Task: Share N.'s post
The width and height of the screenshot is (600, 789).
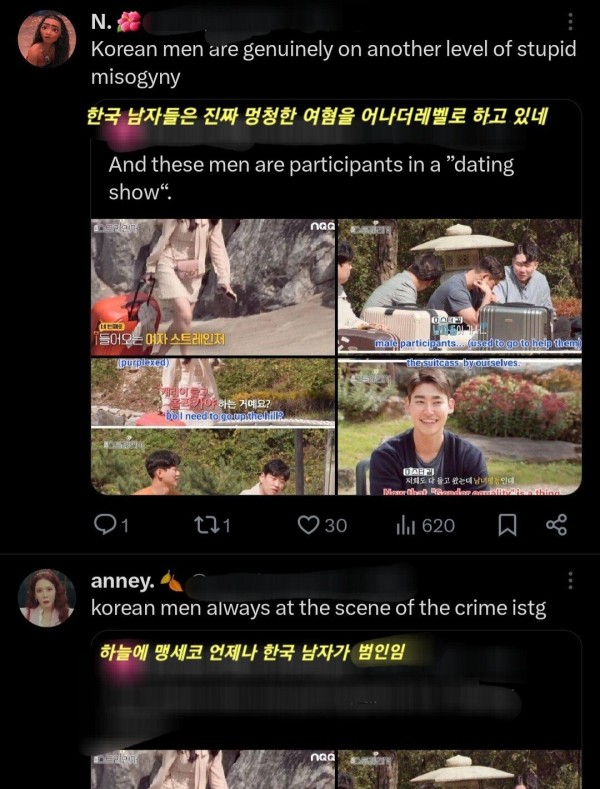Action: click(x=557, y=524)
